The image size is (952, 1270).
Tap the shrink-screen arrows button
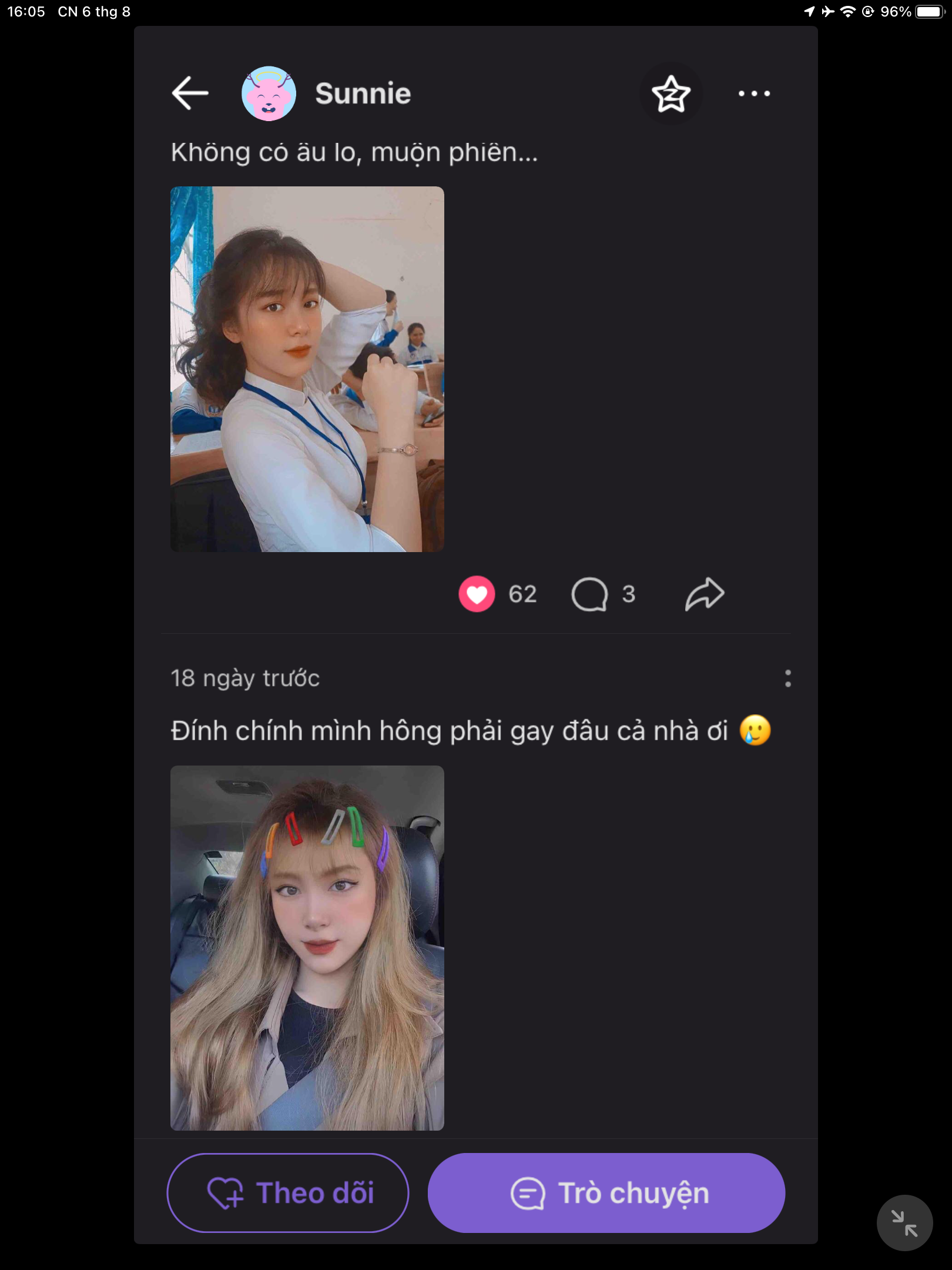click(x=904, y=1223)
